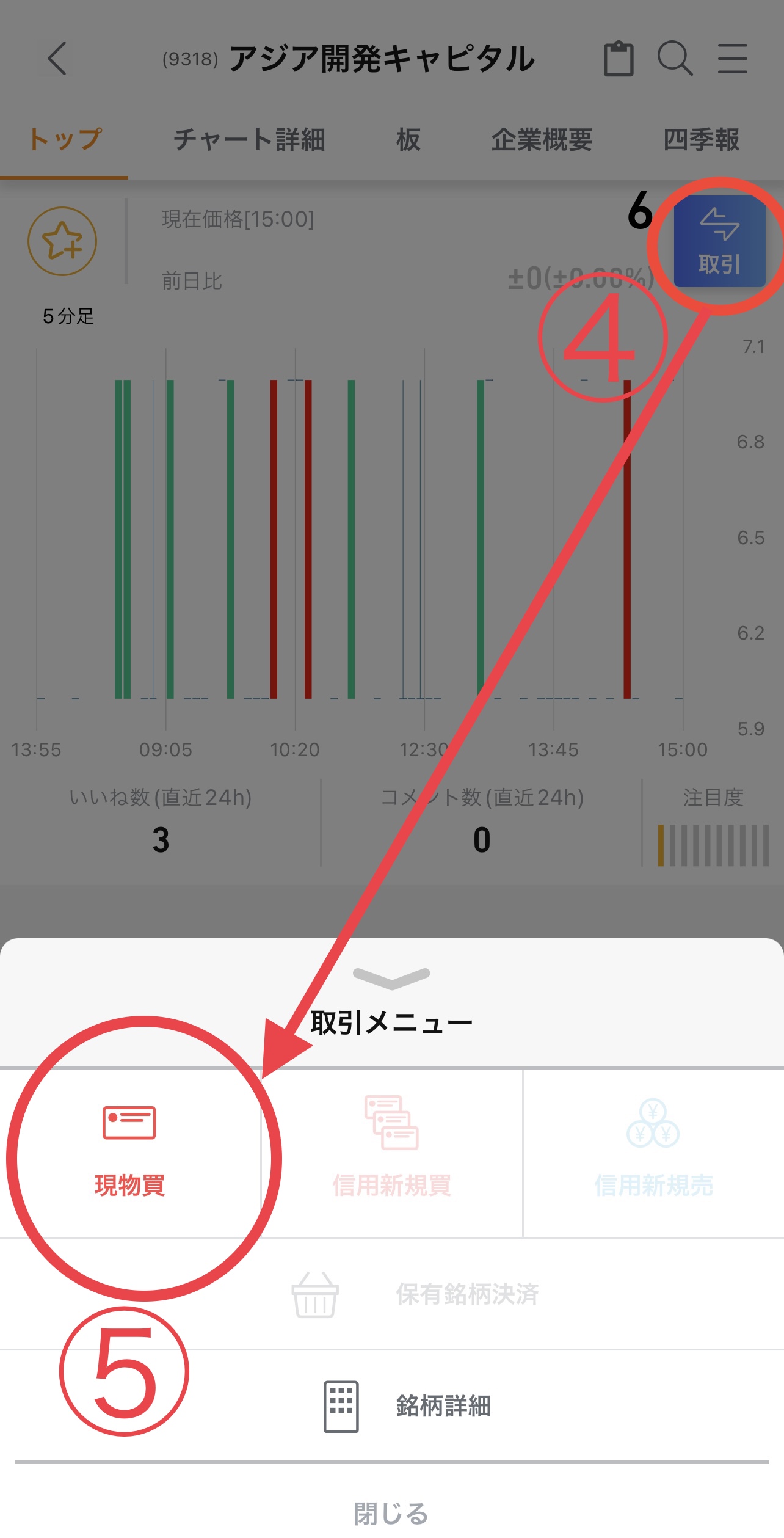Open 保有銘柄決済
The image size is (784, 1538).
[415, 1294]
